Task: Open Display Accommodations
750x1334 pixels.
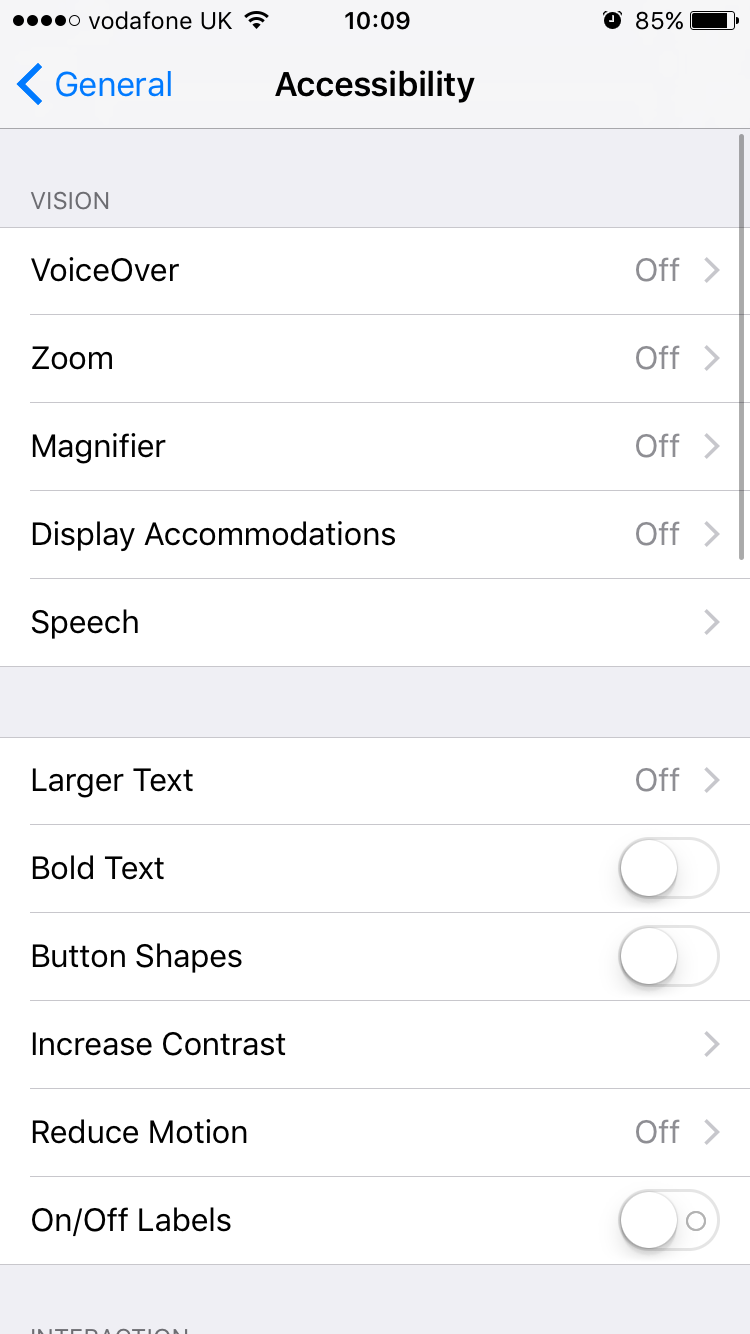Action: [375, 535]
